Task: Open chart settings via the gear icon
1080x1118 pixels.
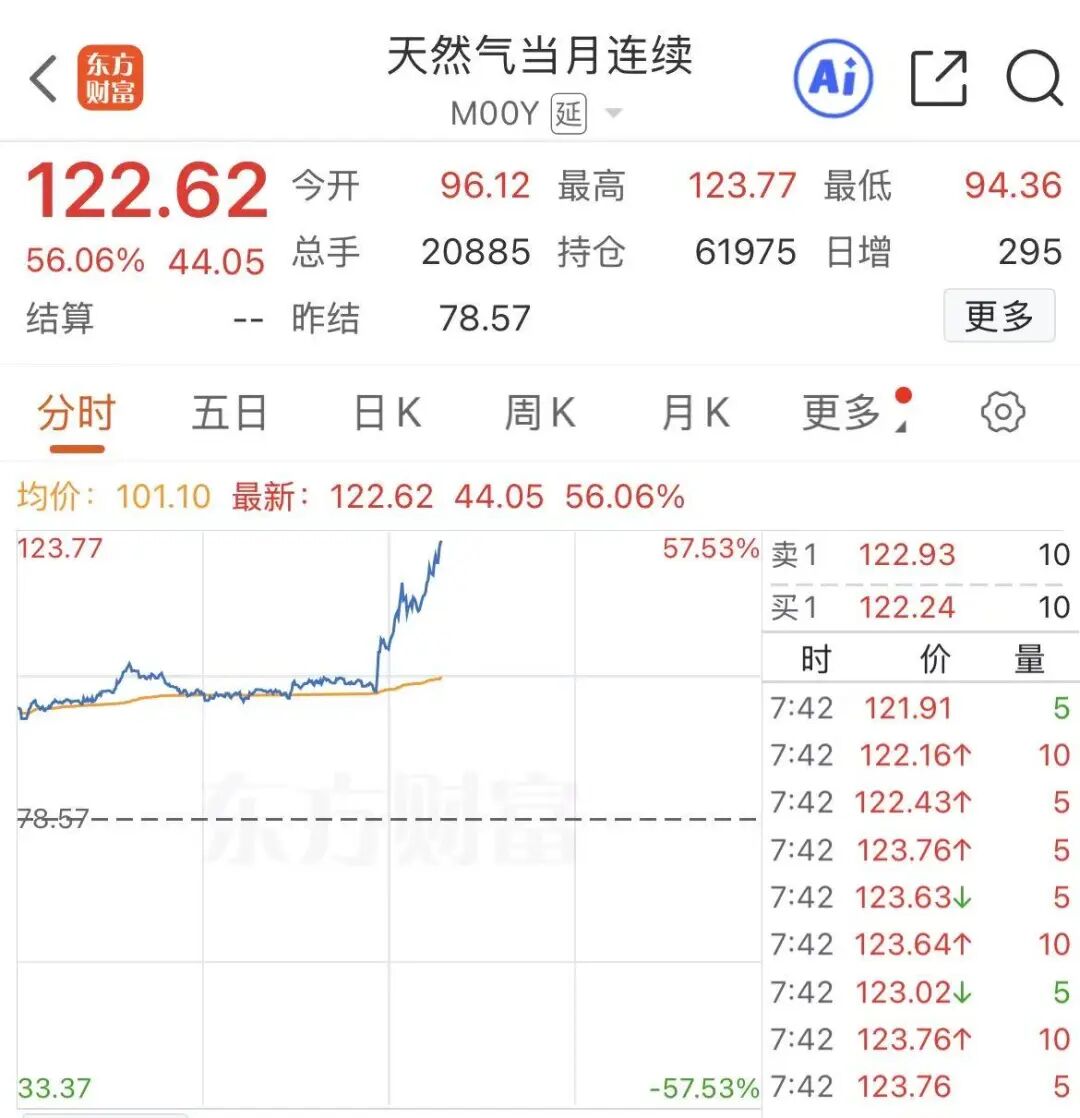Action: click(1003, 411)
